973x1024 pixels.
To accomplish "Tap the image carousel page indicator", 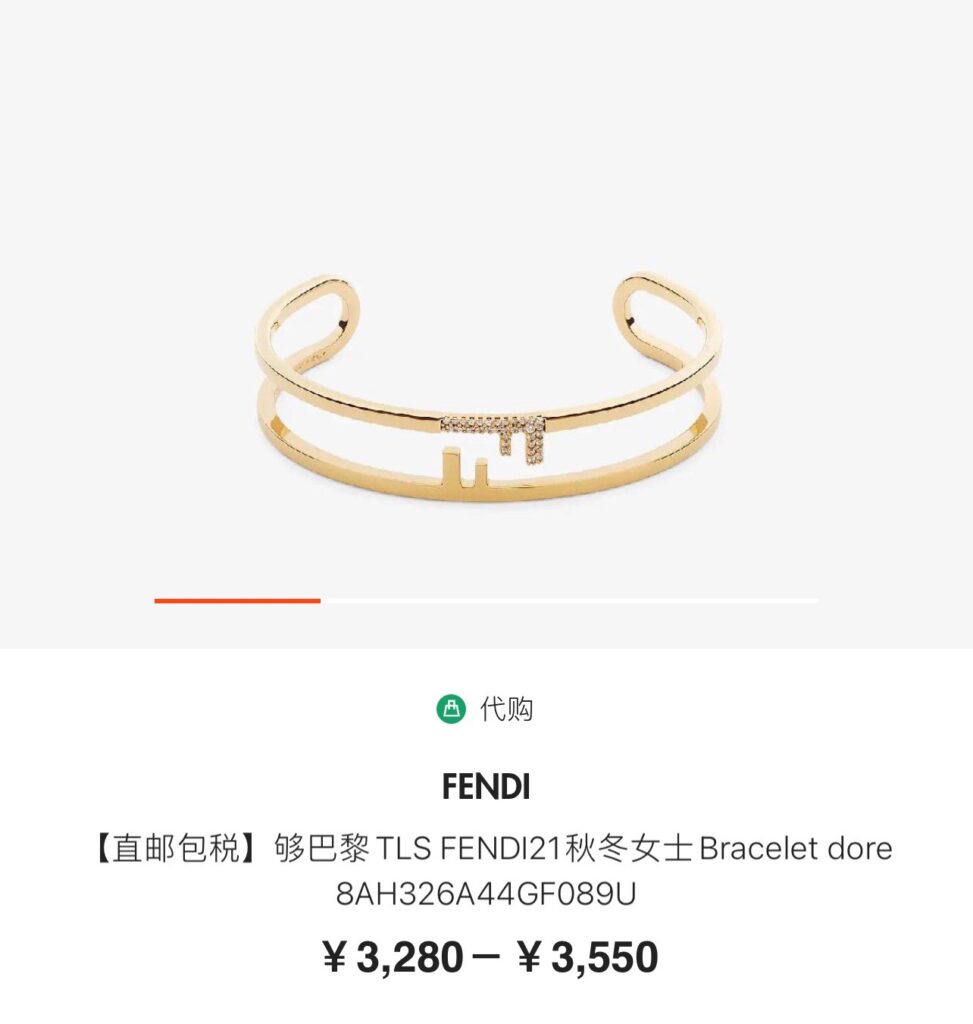I will coord(486,600).
